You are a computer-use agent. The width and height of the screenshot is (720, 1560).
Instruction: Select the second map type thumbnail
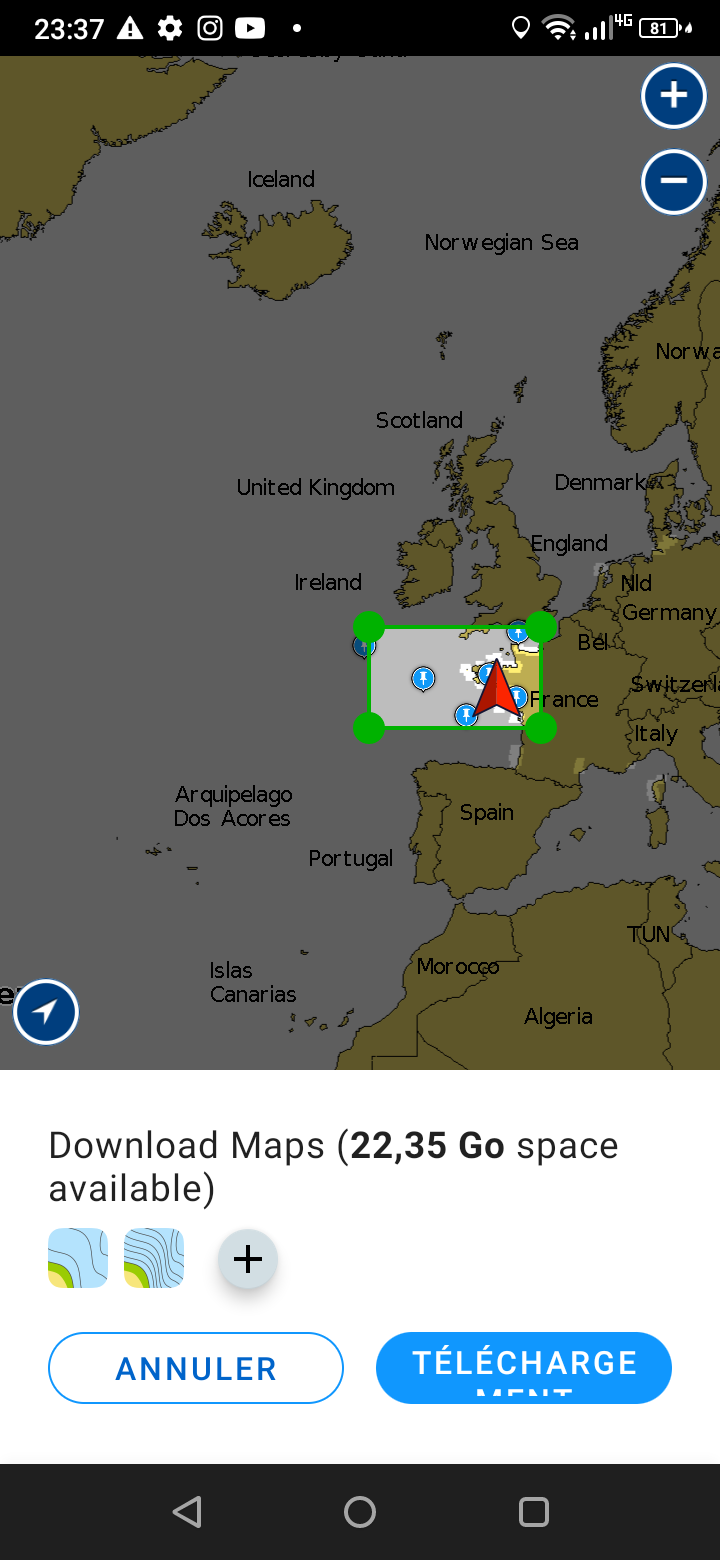[x=154, y=1258]
